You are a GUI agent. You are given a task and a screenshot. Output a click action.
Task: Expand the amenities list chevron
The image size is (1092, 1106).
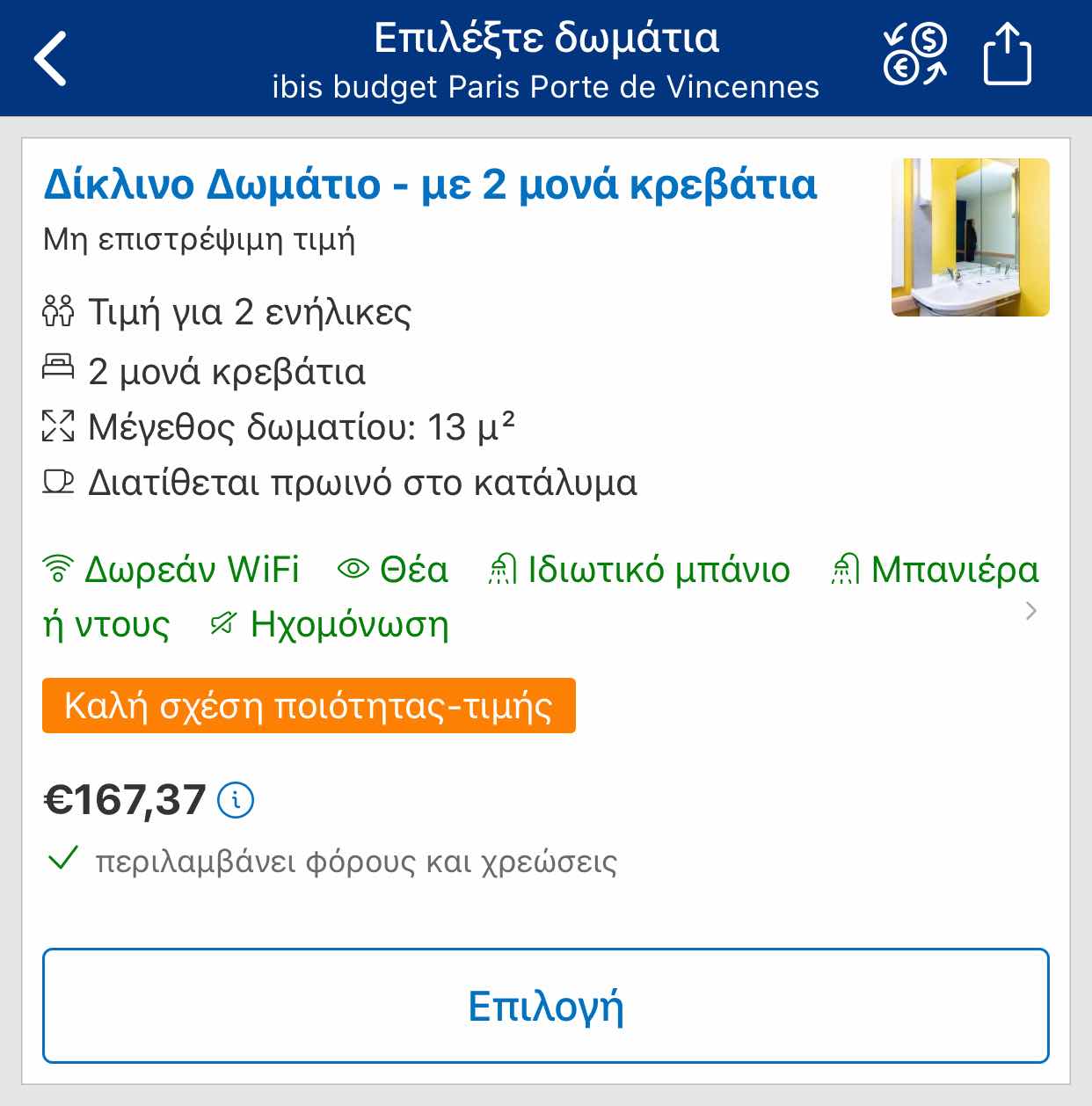1031,611
